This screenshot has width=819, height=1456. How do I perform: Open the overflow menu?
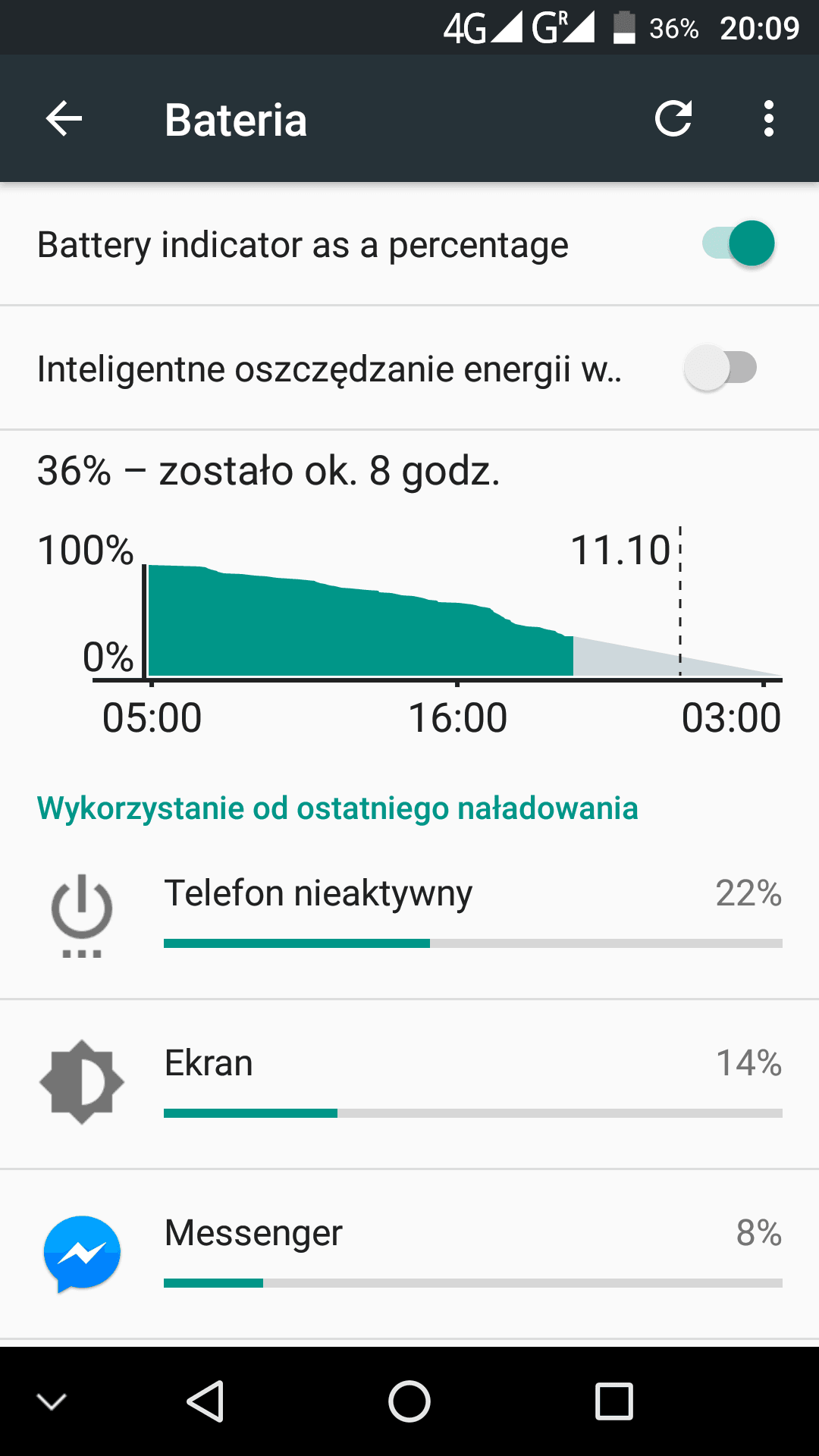pyautogui.click(x=769, y=118)
